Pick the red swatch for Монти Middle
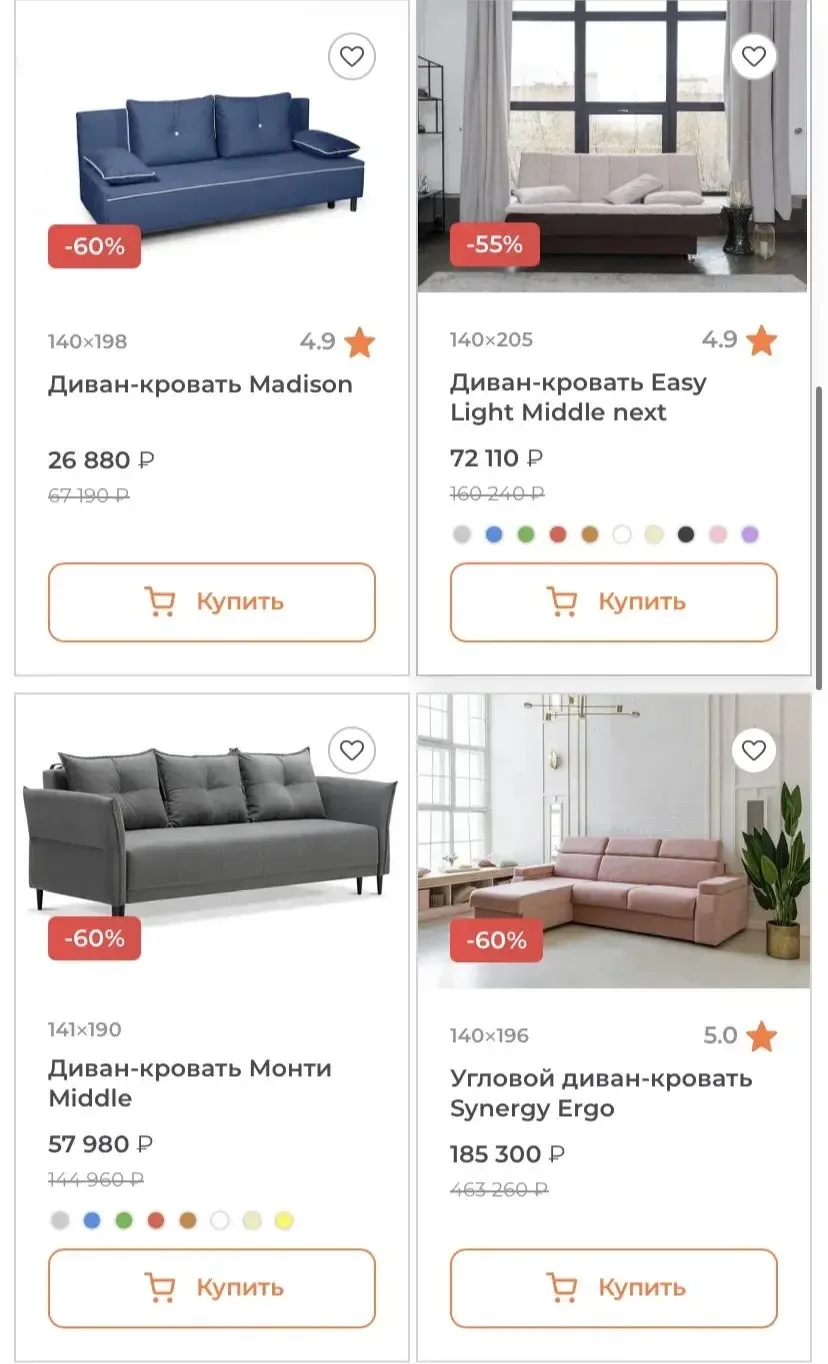828x1364 pixels. 156,1220
